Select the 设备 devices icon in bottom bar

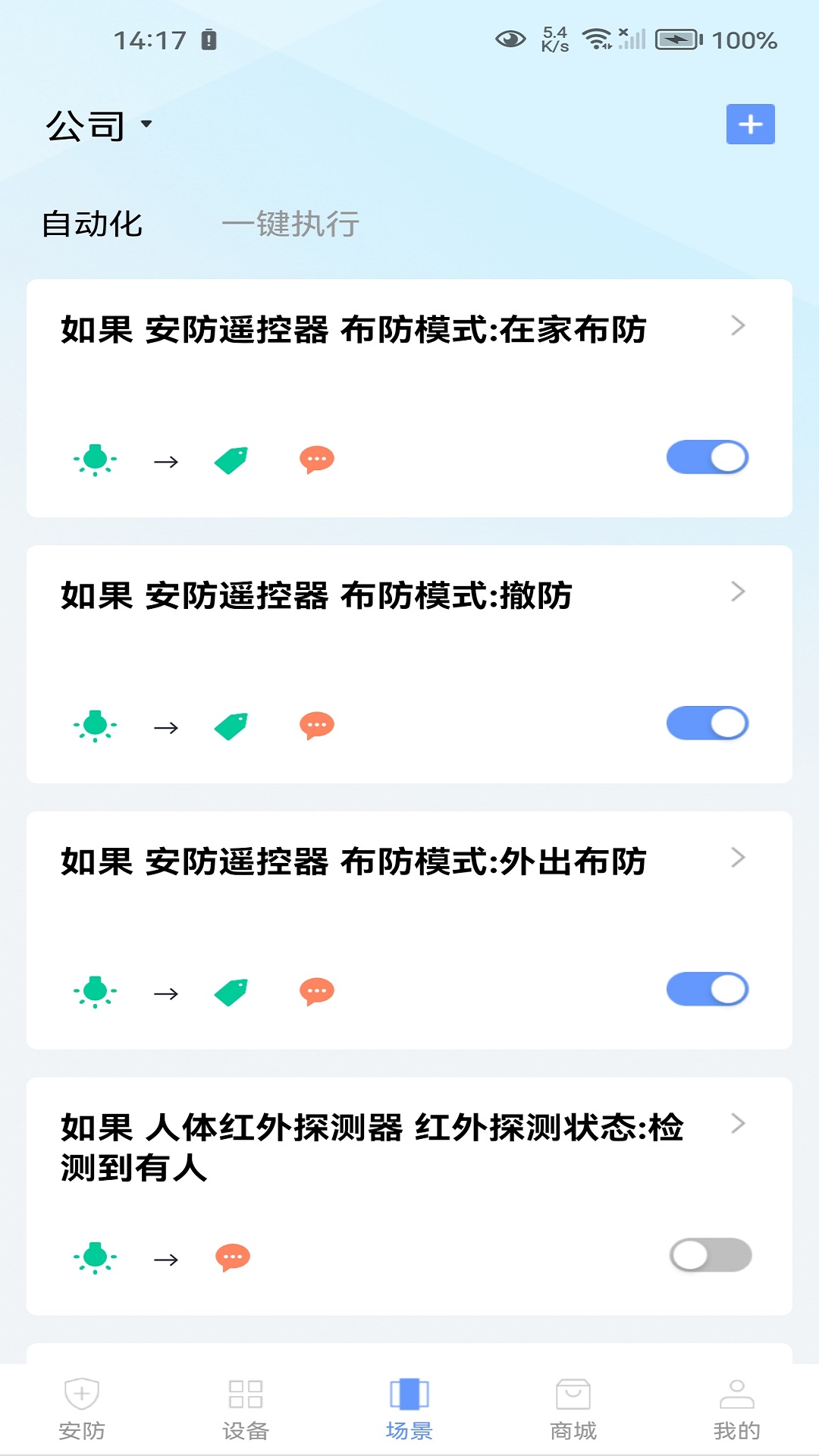click(x=244, y=1407)
